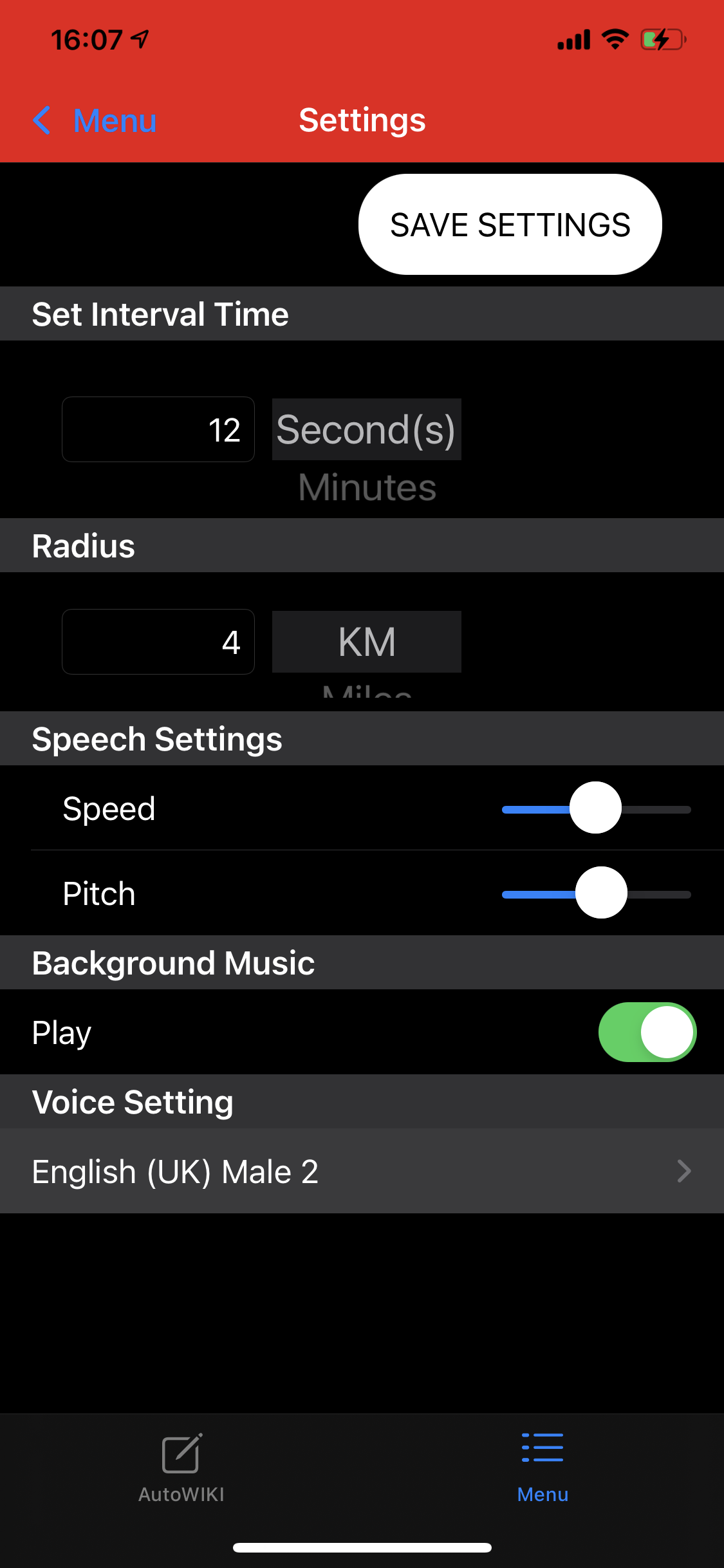
Task: Edit the interval time value field
Action: click(158, 429)
